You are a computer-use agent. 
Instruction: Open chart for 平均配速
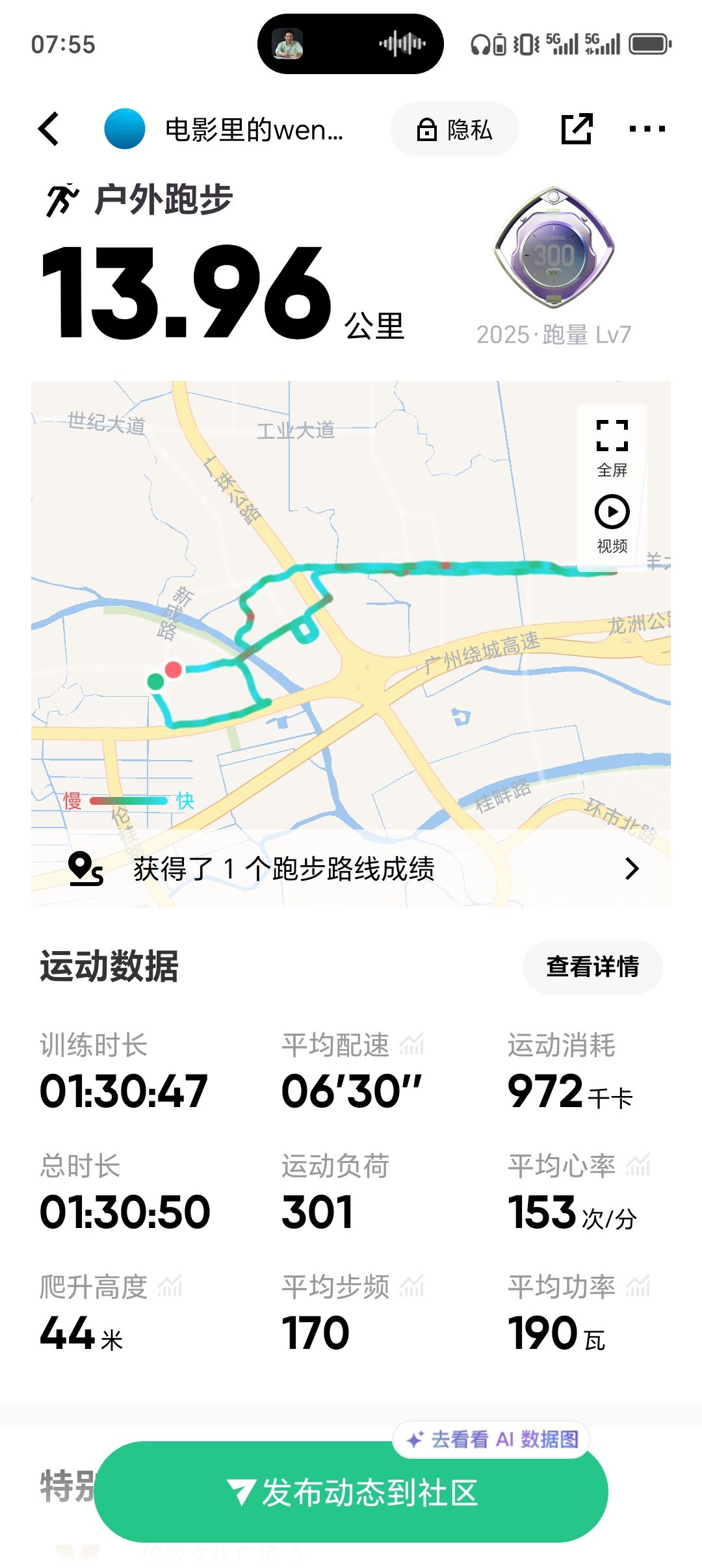(411, 1044)
